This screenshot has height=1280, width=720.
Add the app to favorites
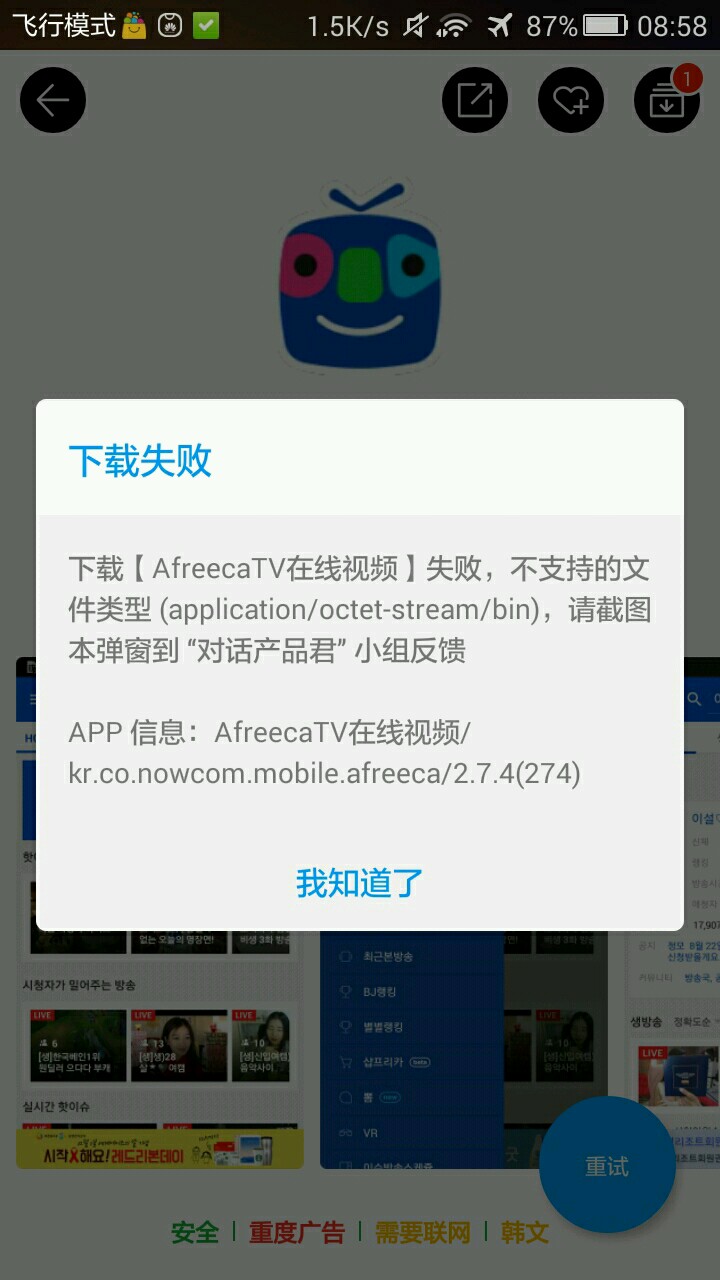pos(571,100)
